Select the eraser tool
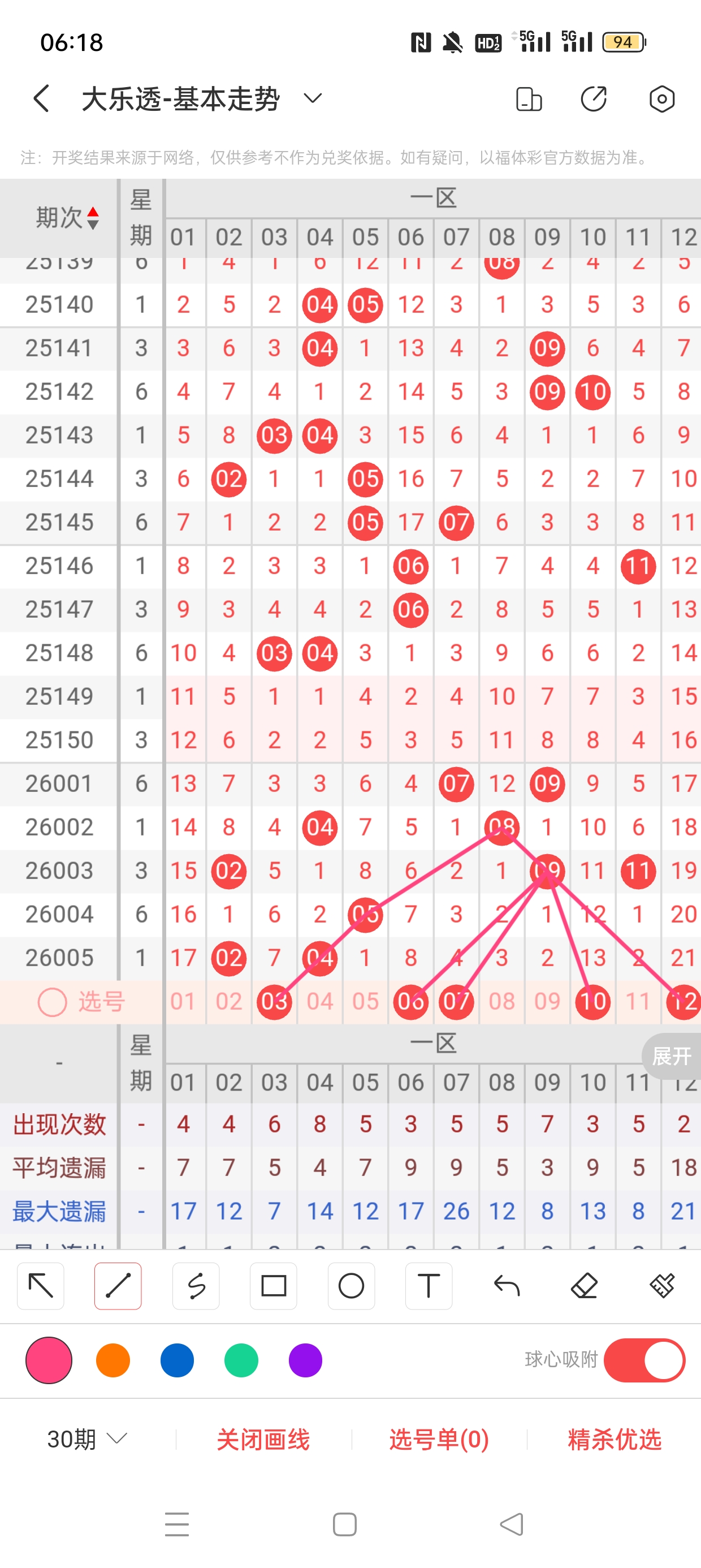The image size is (701, 1568). coord(584,1286)
